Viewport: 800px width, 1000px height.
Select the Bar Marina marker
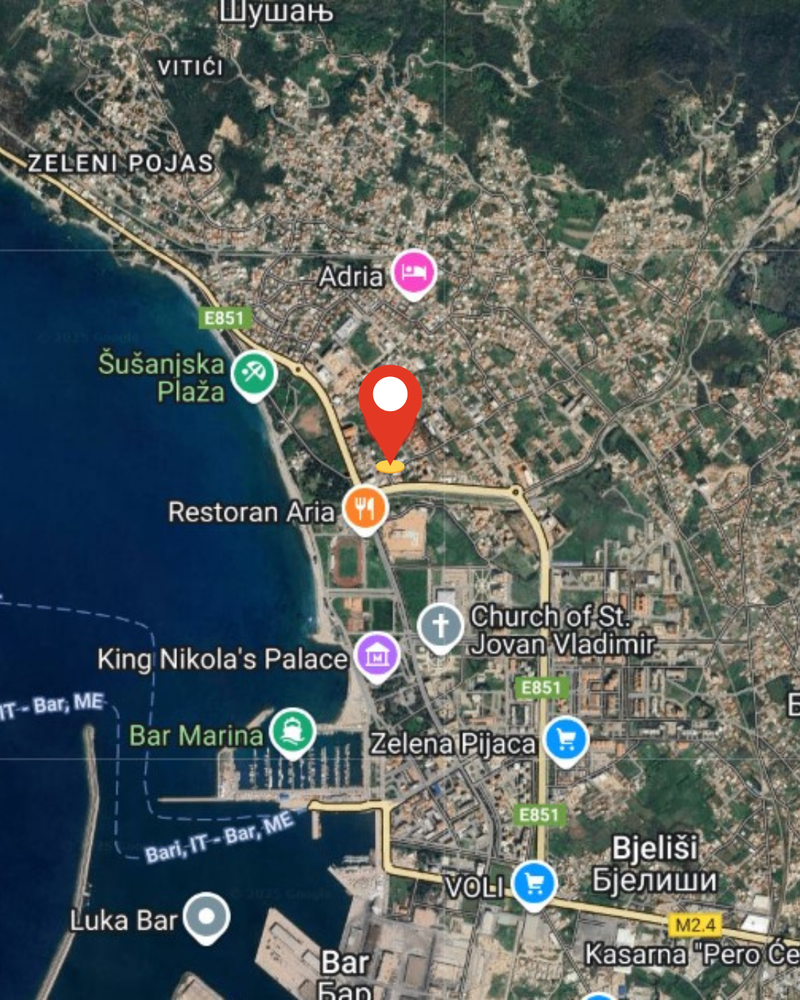(292, 732)
